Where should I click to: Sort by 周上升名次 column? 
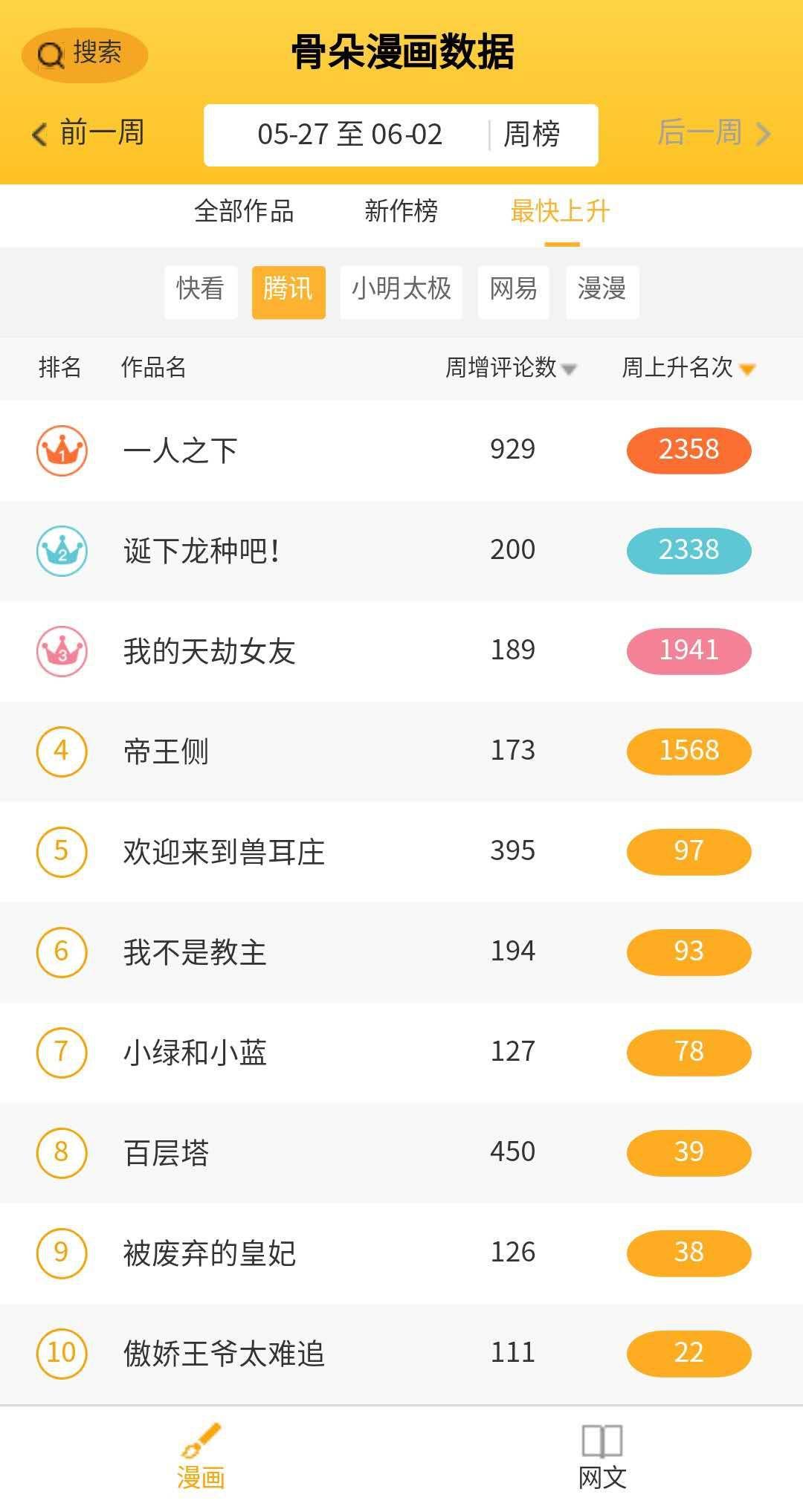688,367
